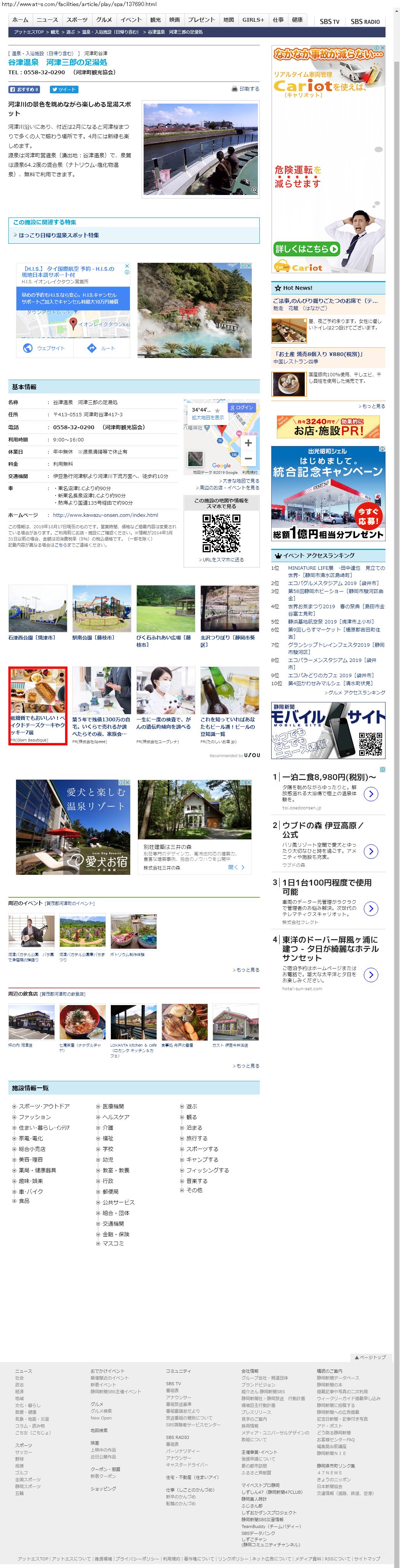Open the ニュース navigation tab
The width and height of the screenshot is (400, 1568).
(x=47, y=19)
